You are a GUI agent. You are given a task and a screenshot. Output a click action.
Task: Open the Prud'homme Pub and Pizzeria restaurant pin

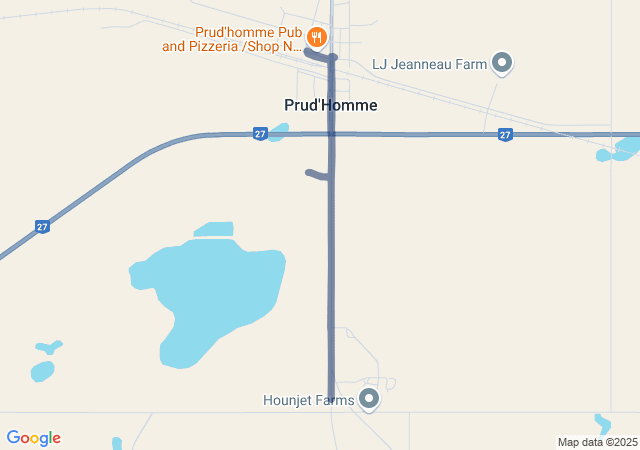click(x=318, y=38)
